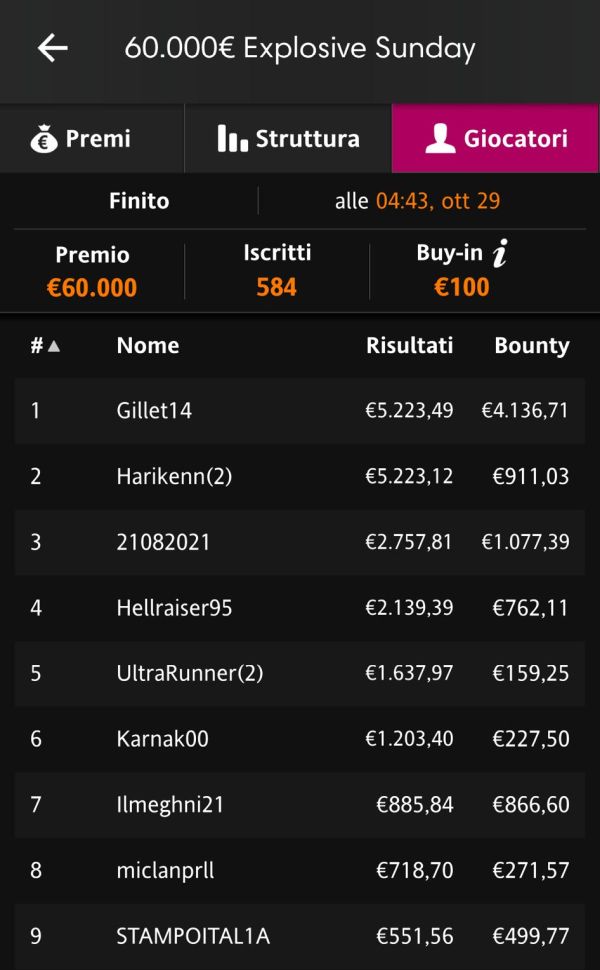
Task: Open player row UltraRunner(2)
Action: coord(300,674)
